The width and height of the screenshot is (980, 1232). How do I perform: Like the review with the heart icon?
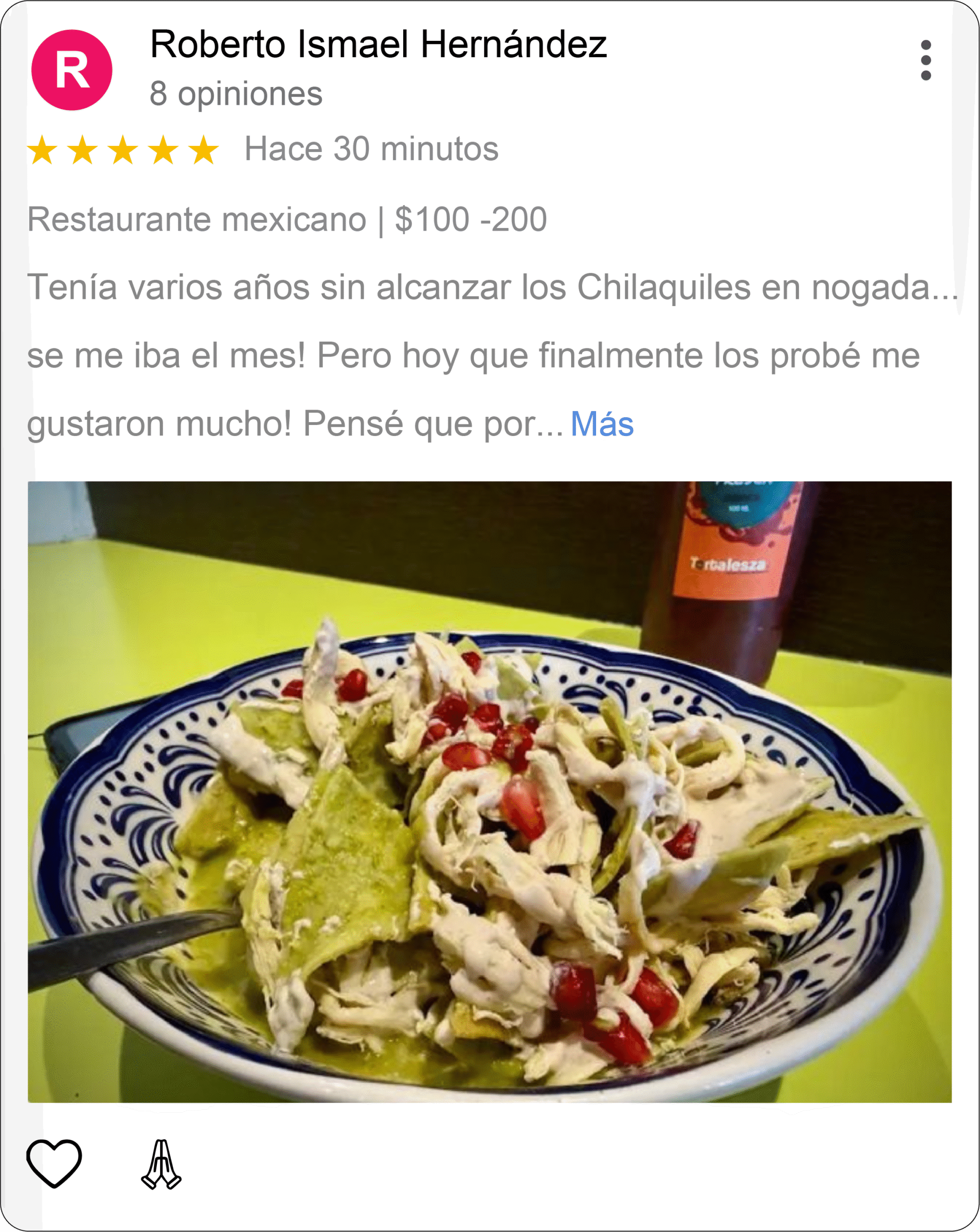tap(54, 1163)
